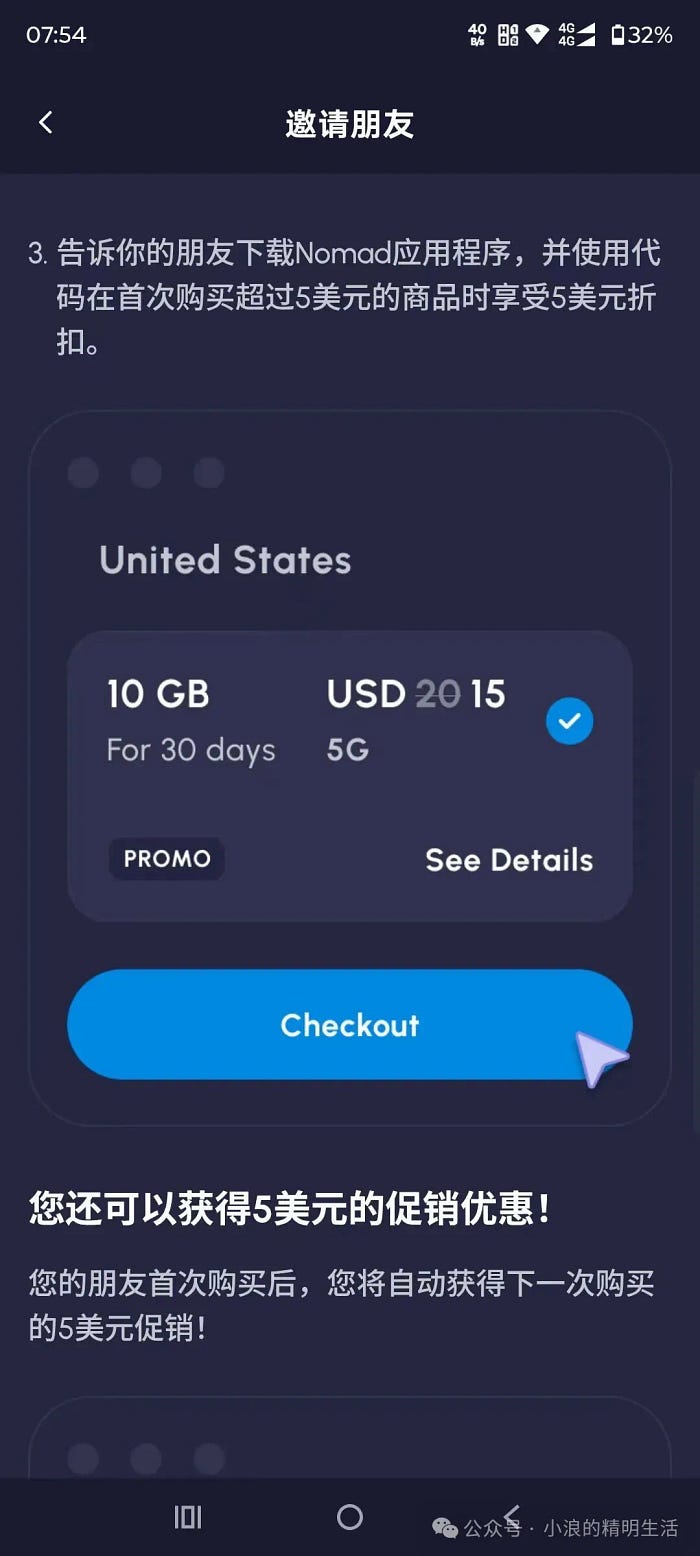This screenshot has height=1556, width=700.
Task: Tap the system home button
Action: 350,1517
